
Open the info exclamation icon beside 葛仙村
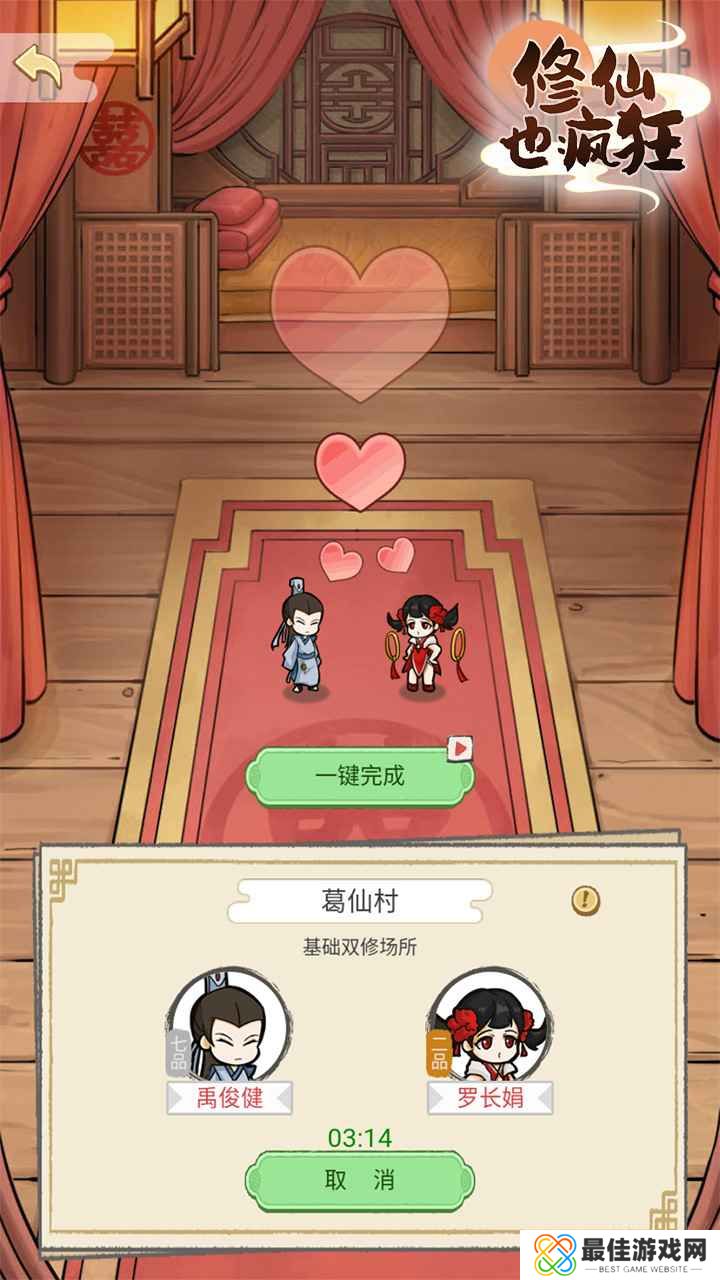pos(585,900)
